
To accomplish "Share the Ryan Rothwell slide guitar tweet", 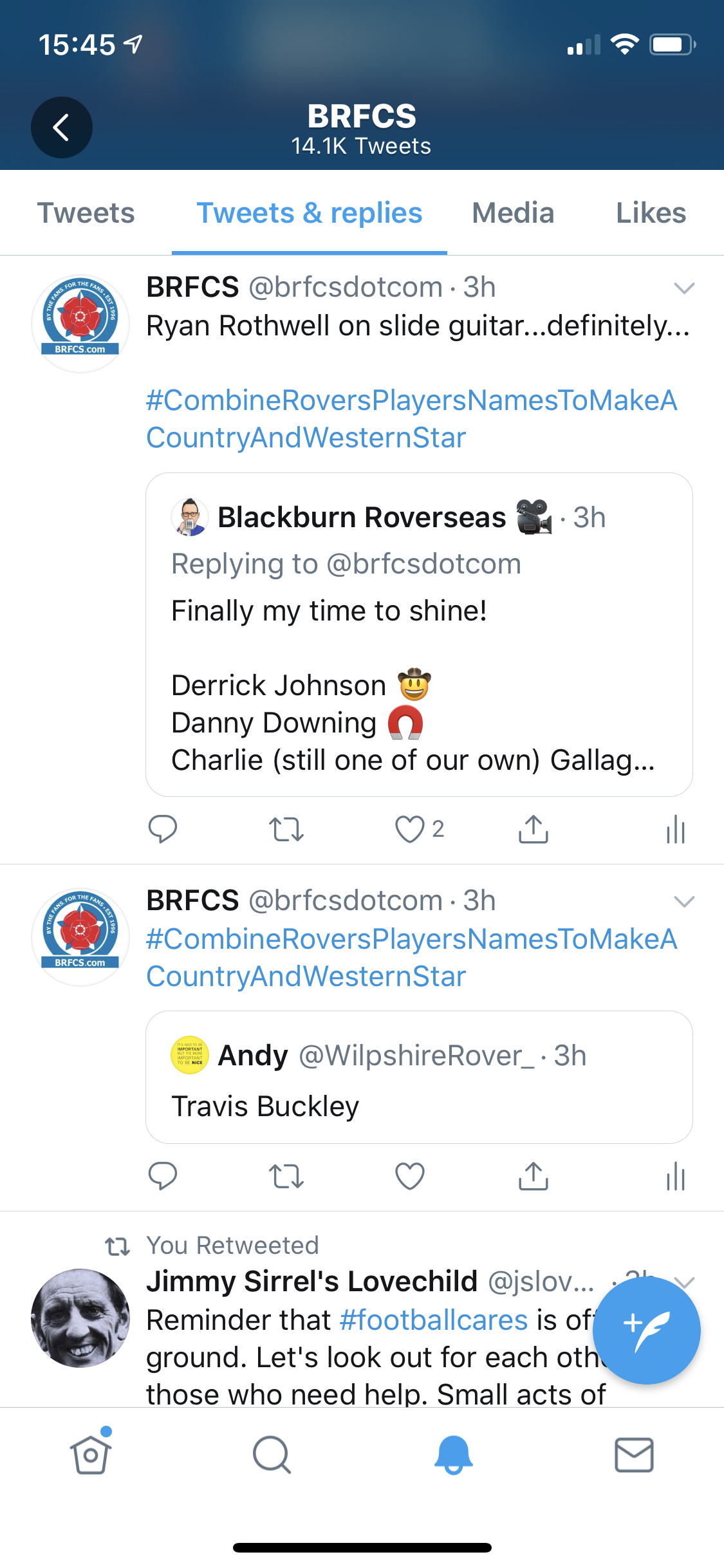I will pyautogui.click(x=533, y=829).
